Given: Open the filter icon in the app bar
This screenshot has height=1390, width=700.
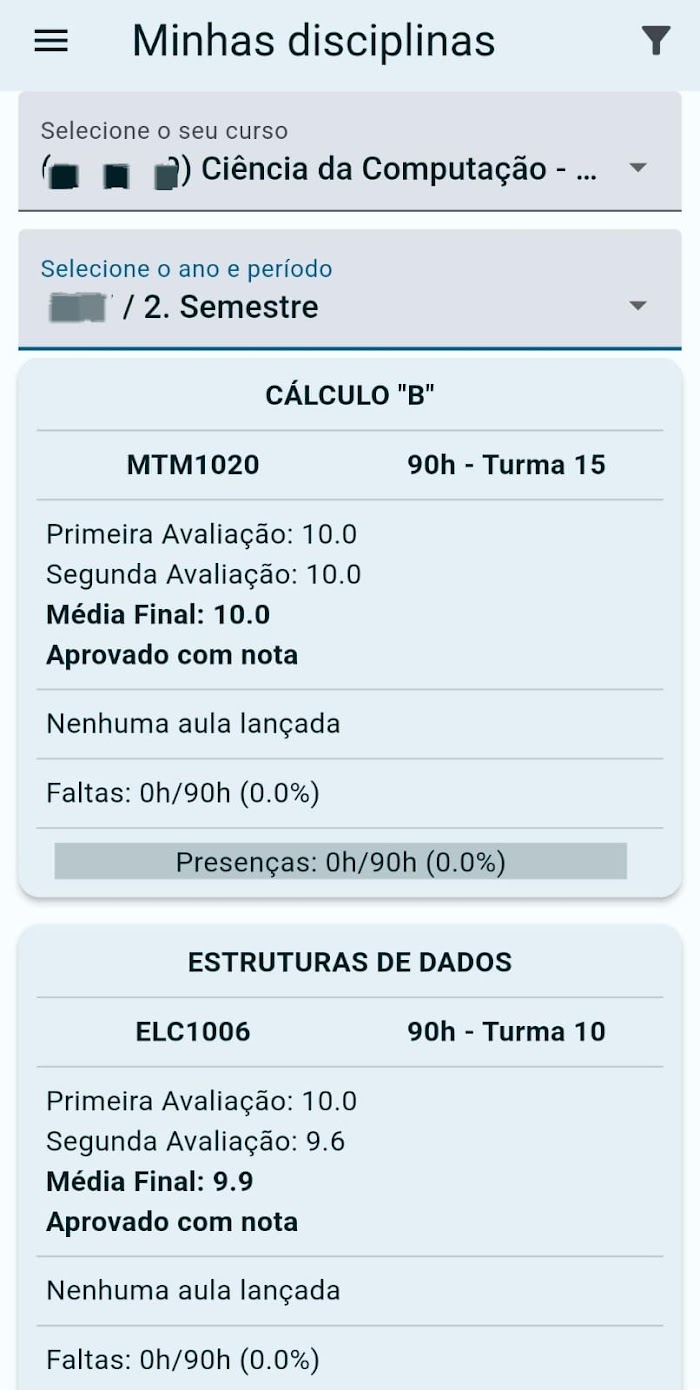Looking at the screenshot, I should 655,41.
